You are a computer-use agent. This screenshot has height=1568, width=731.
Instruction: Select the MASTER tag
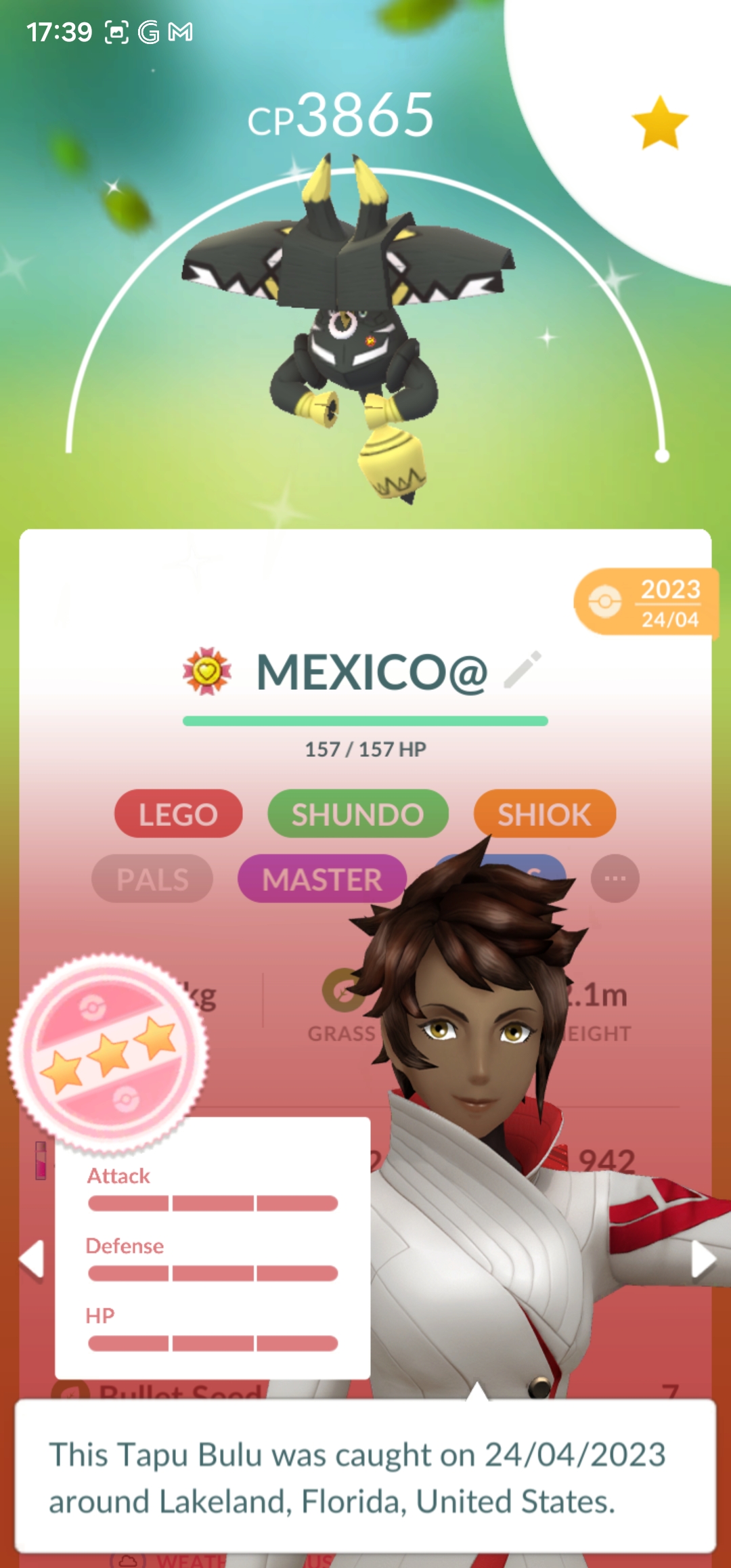(x=322, y=879)
